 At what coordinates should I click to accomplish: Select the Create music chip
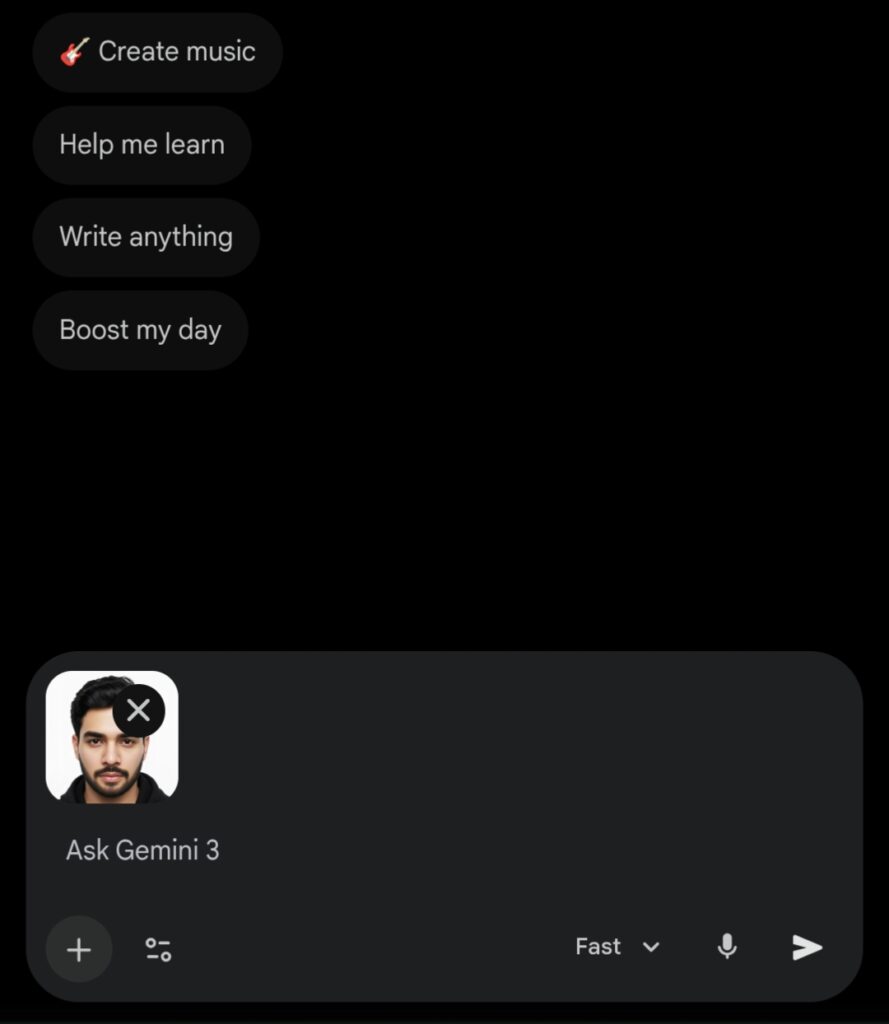point(158,52)
